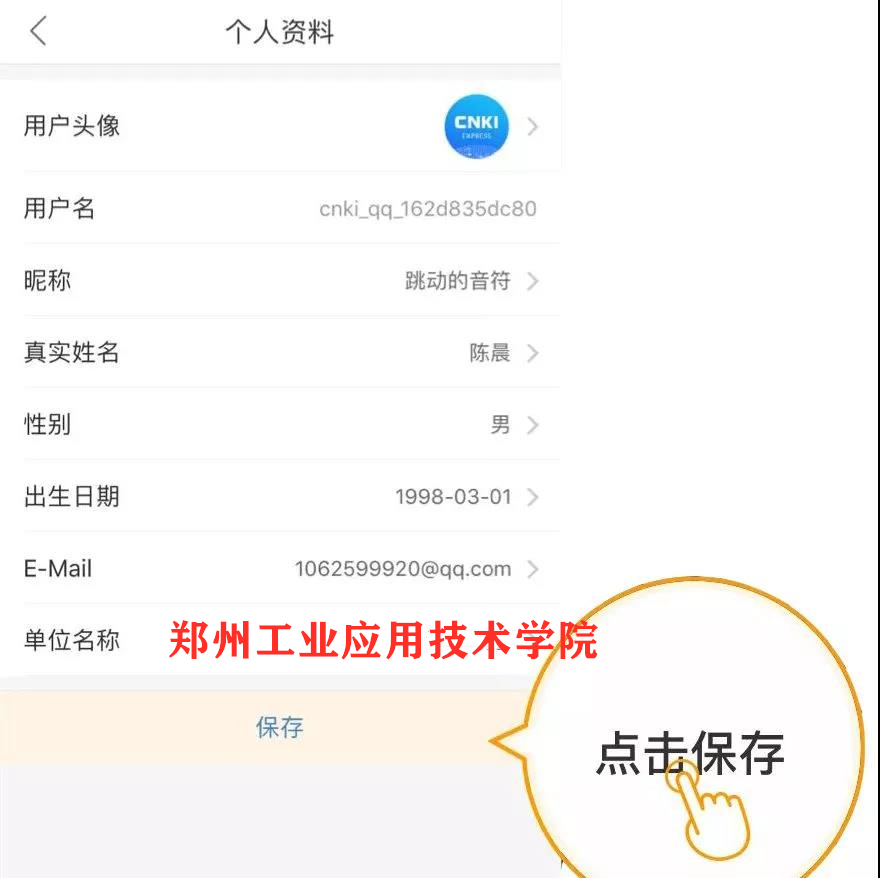
Task: Open the 单位名称 organization row
Action: (x=280, y=640)
